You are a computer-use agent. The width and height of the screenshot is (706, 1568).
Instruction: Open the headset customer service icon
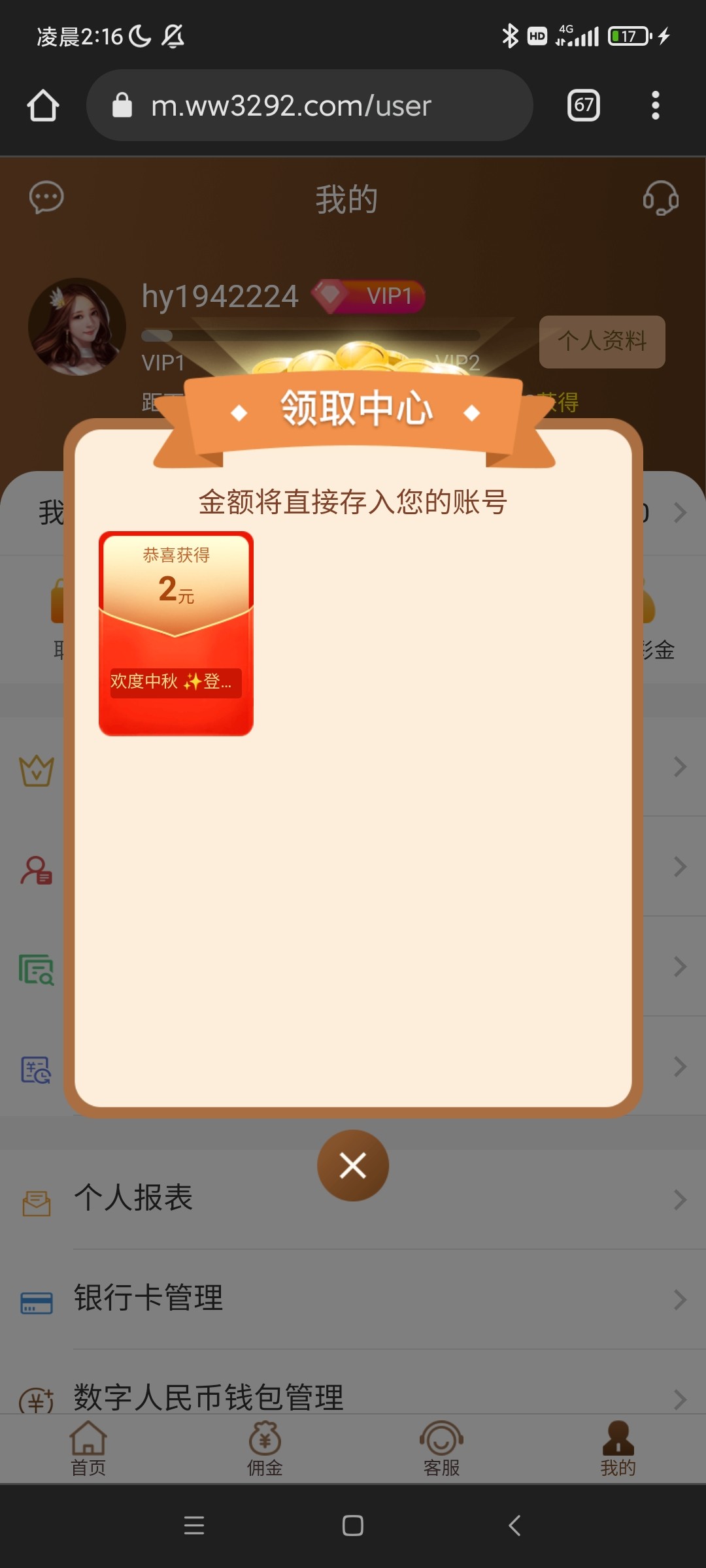click(x=660, y=197)
